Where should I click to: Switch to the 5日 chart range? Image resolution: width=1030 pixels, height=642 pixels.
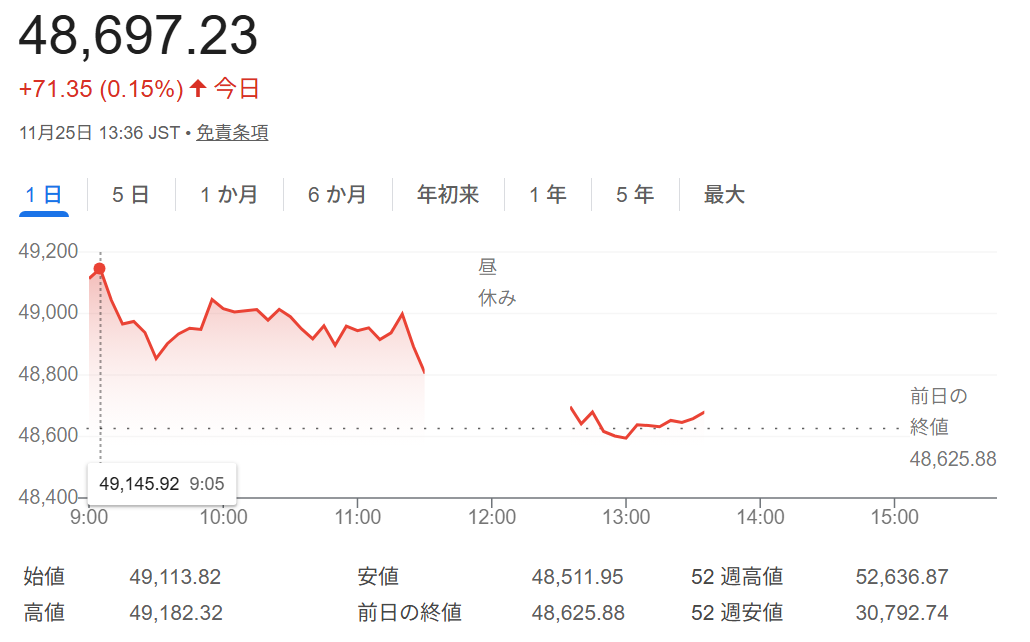(x=131, y=194)
